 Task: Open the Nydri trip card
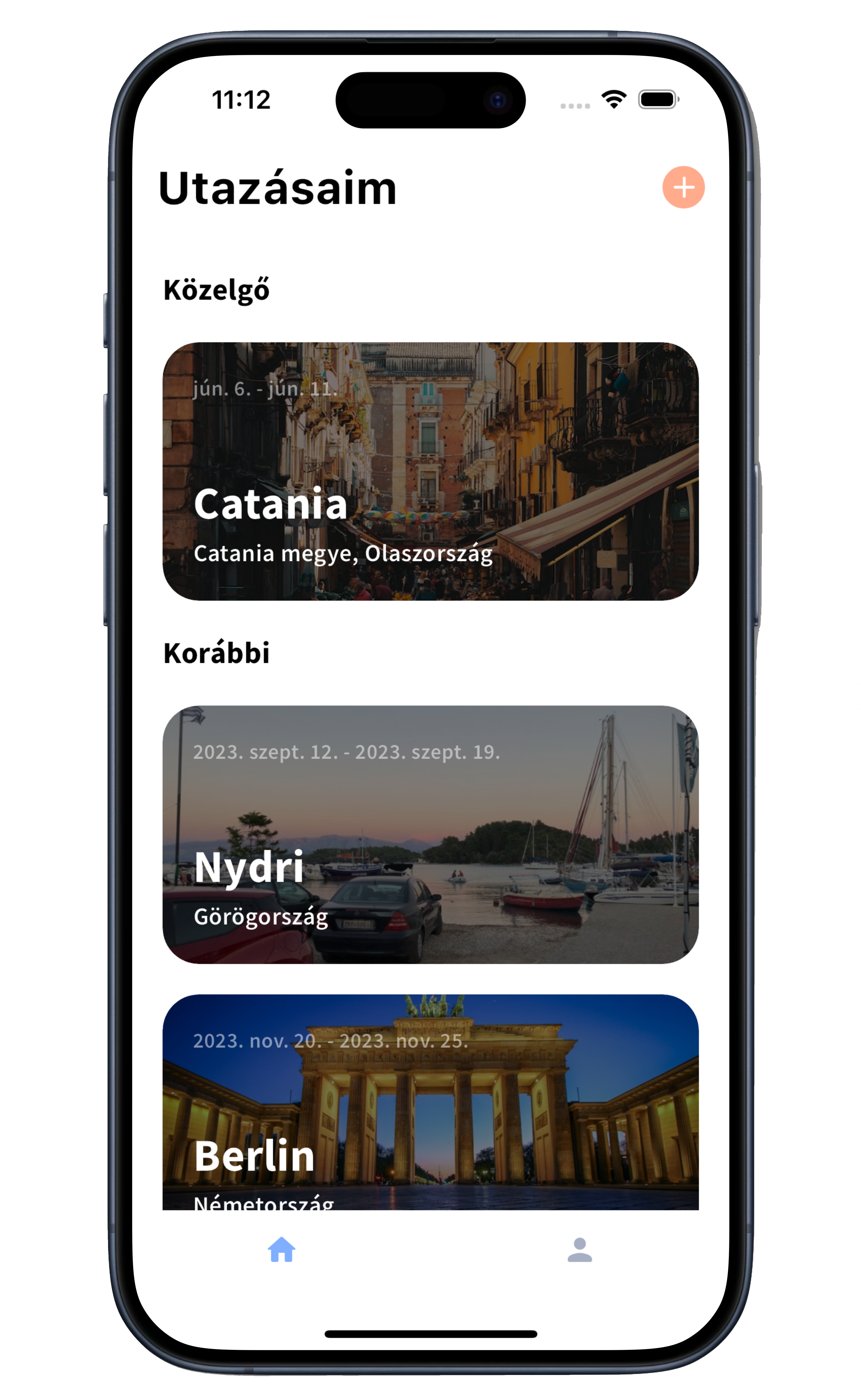point(430,835)
